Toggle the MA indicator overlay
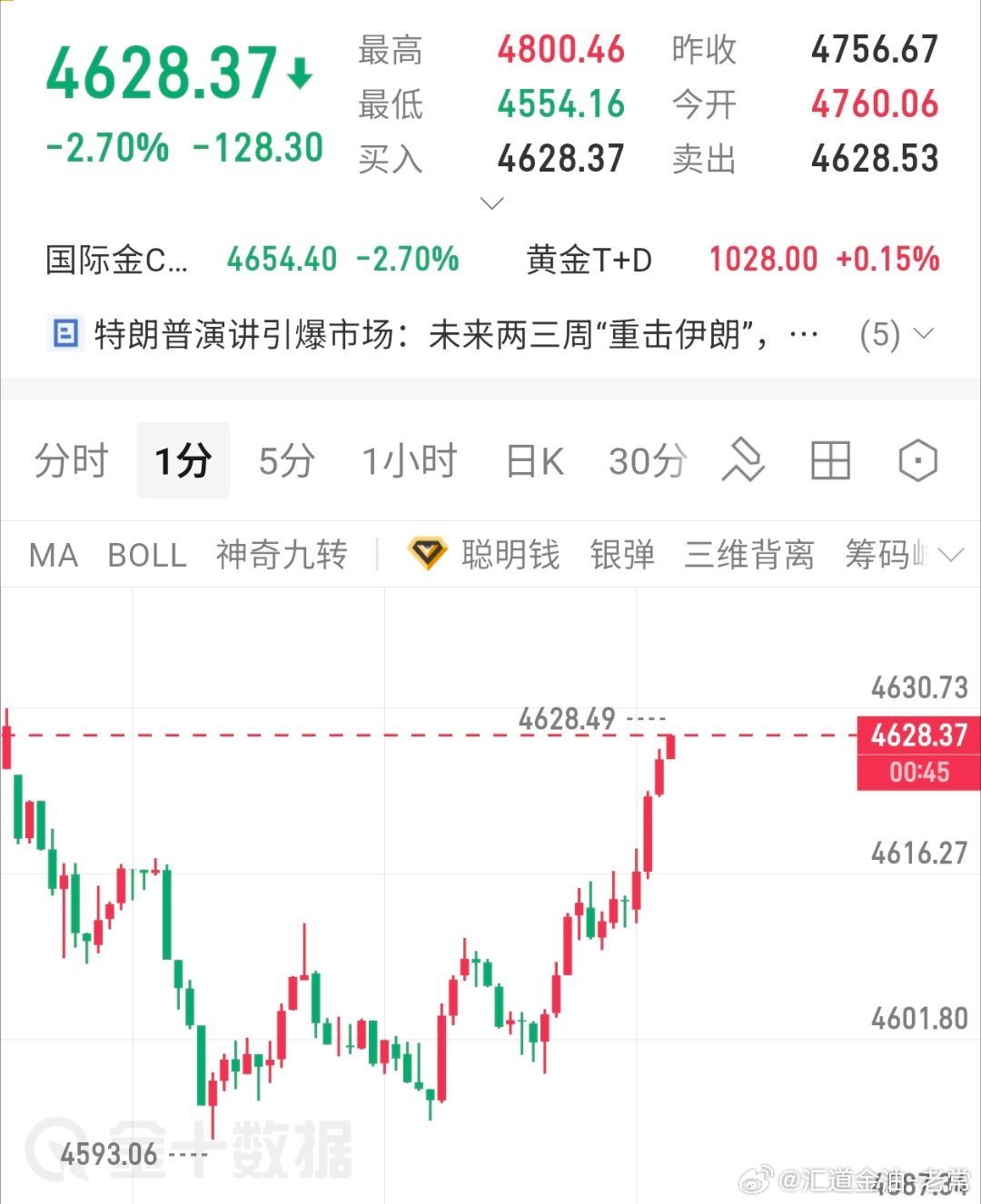Viewport: 981px width, 1204px height. [x=52, y=555]
